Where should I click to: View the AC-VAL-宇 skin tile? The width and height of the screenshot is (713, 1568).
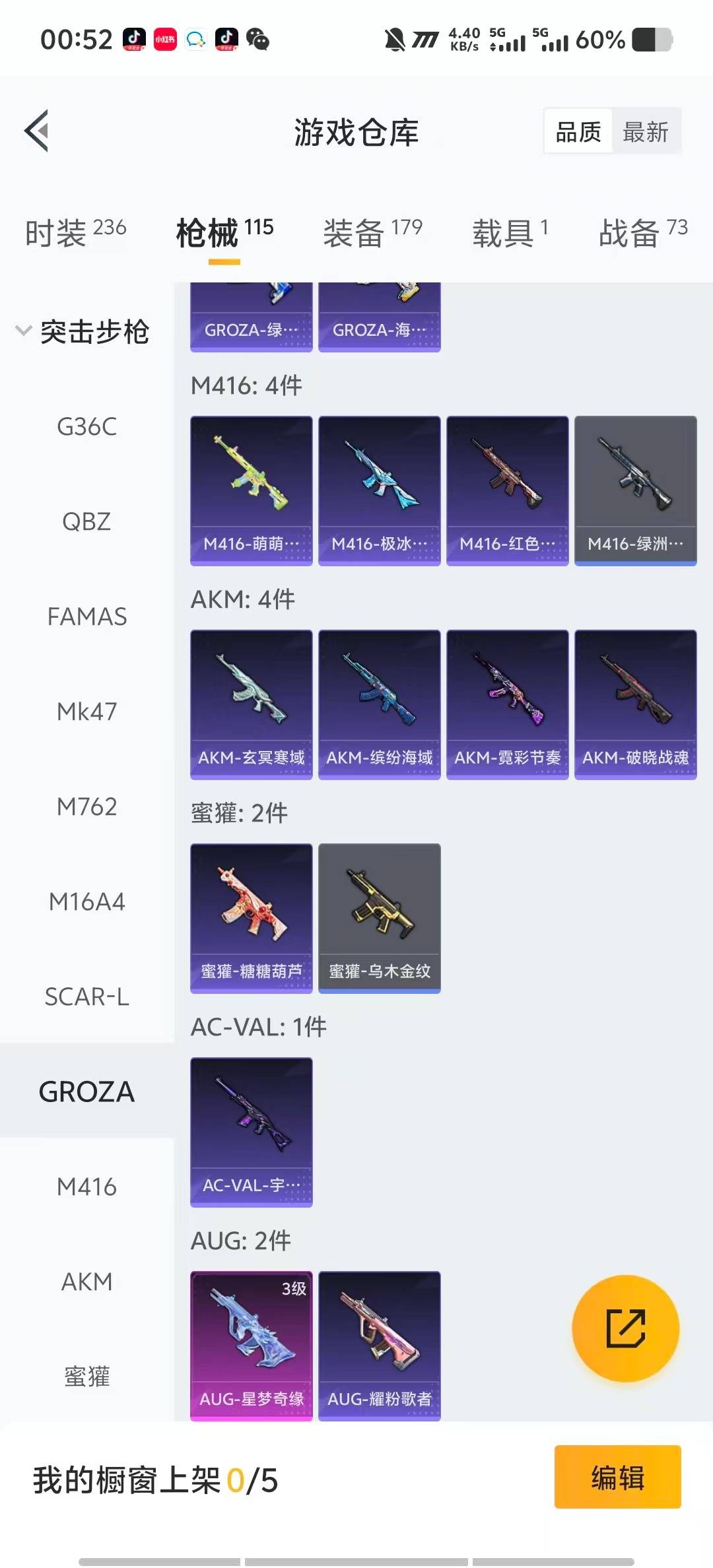pos(251,1132)
